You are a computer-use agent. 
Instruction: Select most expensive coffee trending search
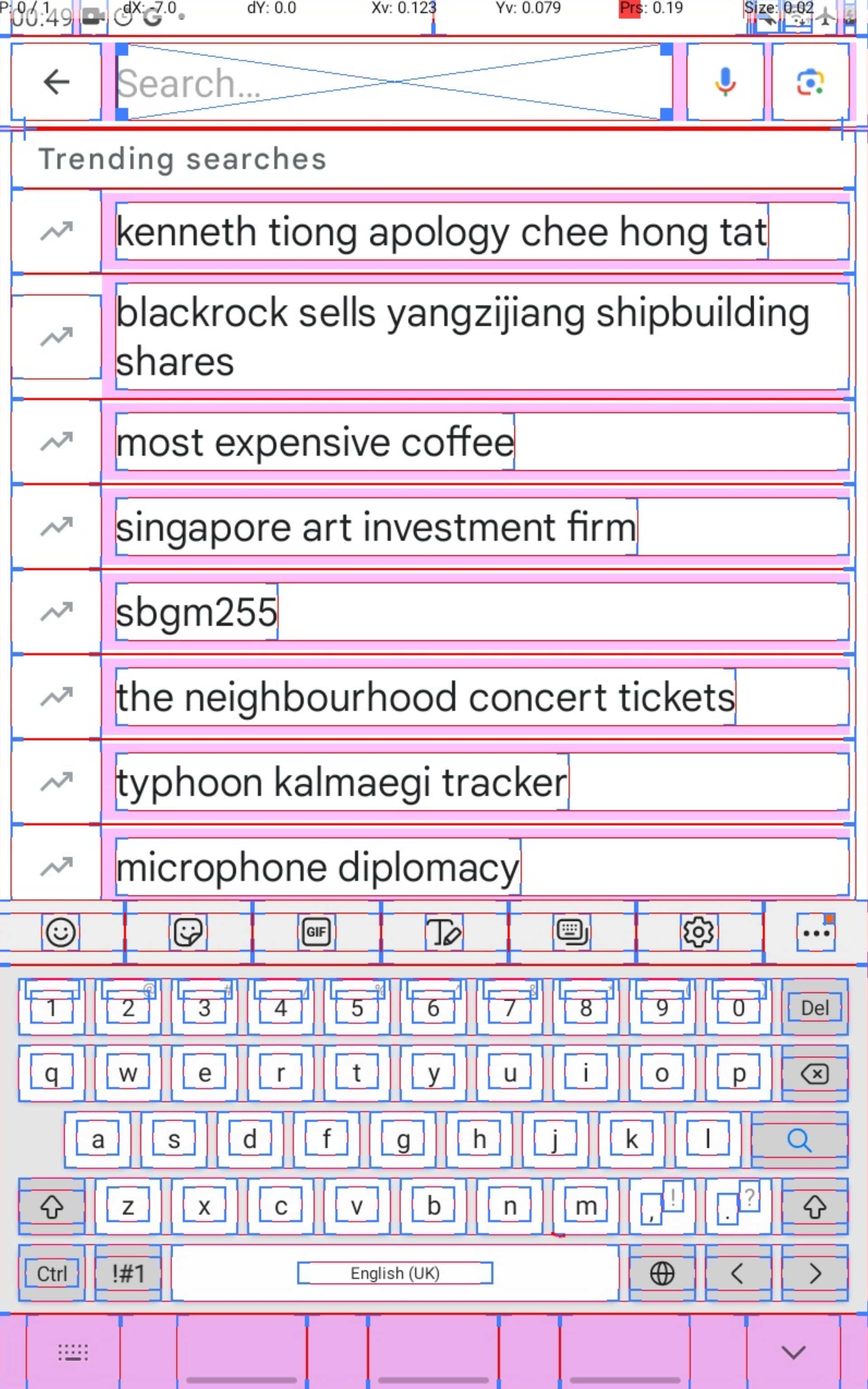315,442
